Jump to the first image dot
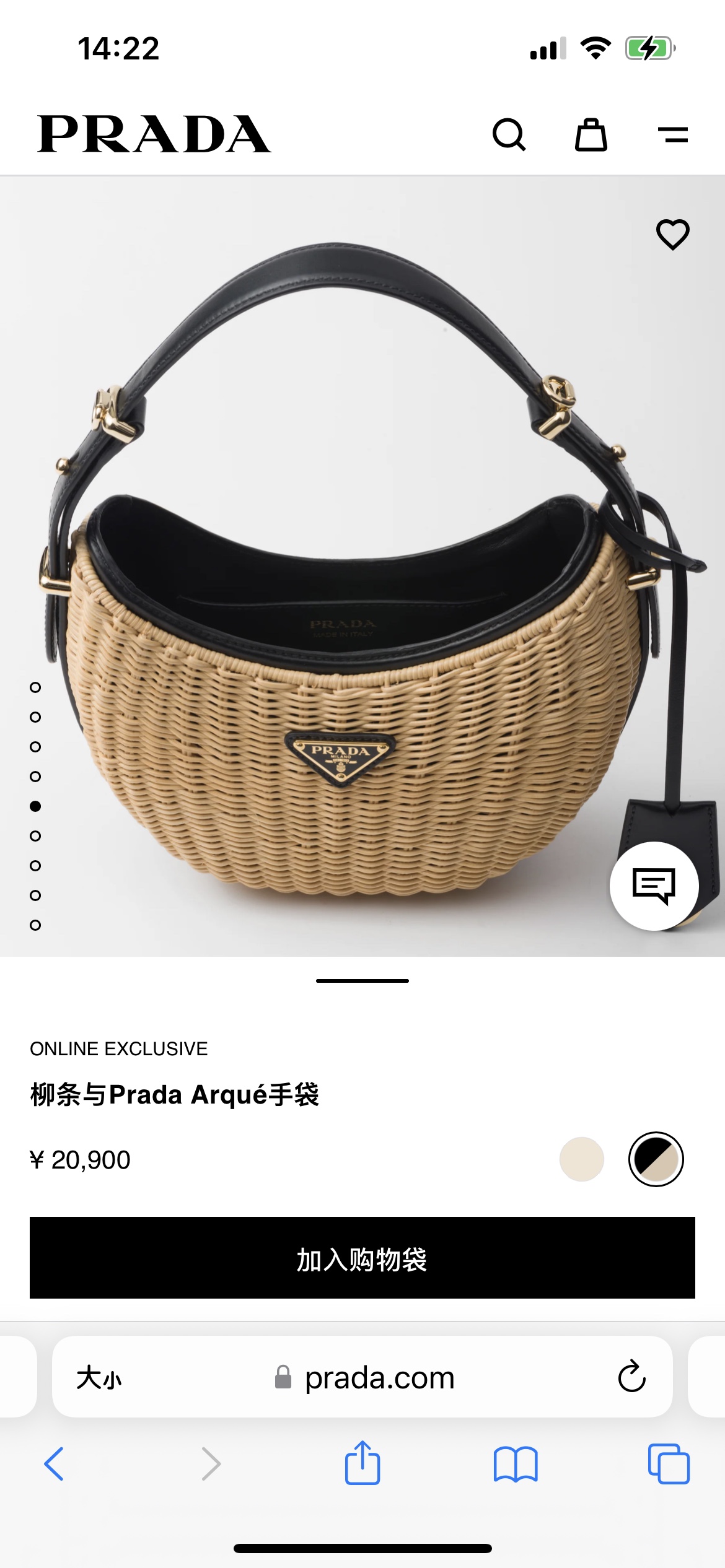The height and width of the screenshot is (1568, 725). click(35, 687)
